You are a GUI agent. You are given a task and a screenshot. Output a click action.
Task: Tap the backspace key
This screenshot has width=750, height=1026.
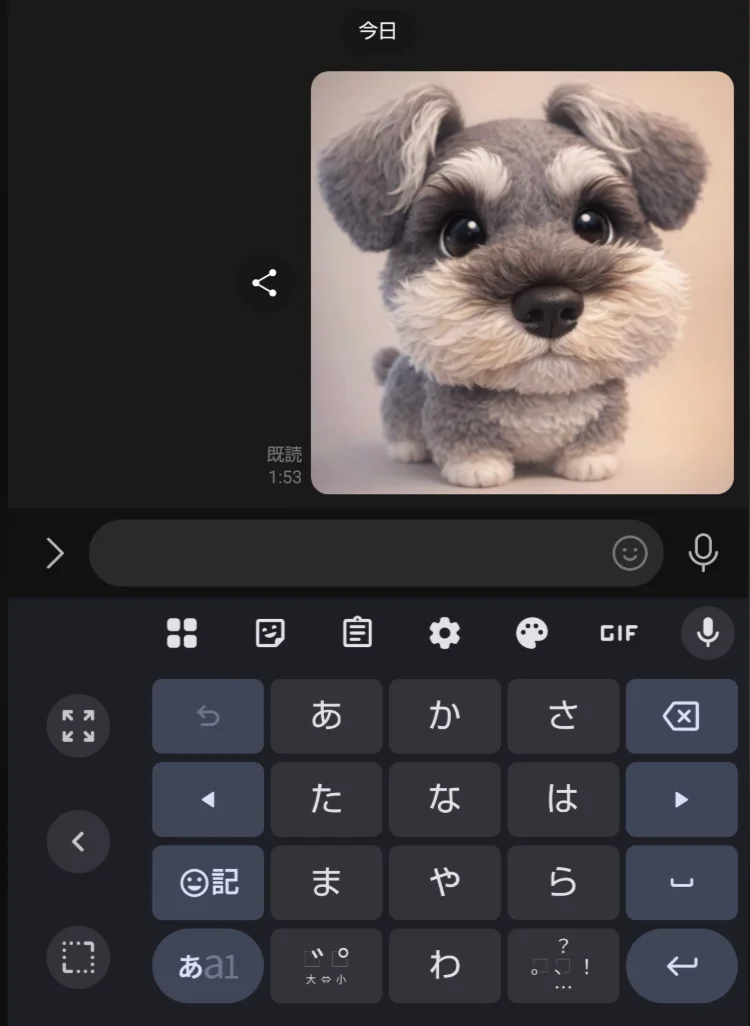coord(681,716)
